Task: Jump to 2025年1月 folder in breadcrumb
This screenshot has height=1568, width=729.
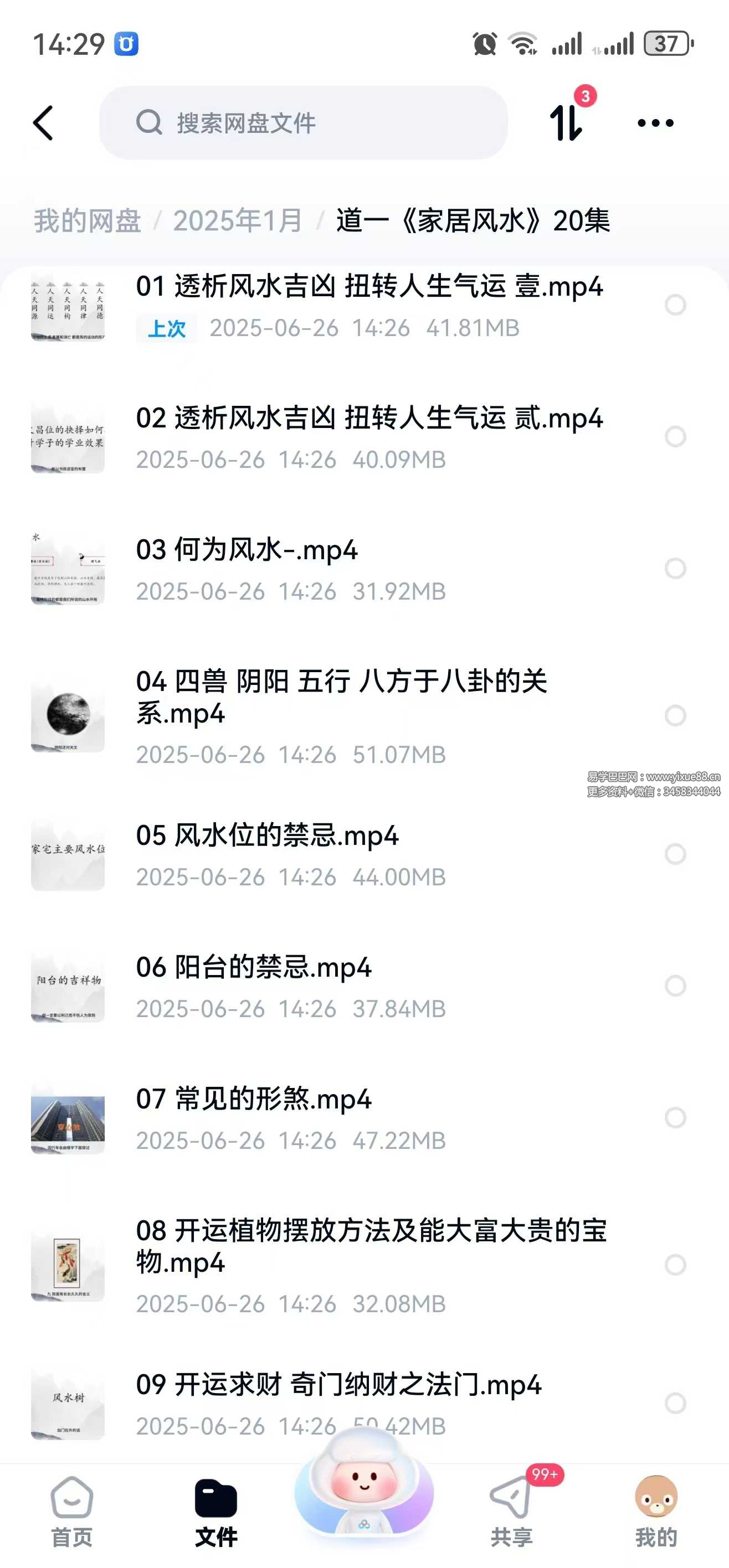Action: pyautogui.click(x=238, y=220)
